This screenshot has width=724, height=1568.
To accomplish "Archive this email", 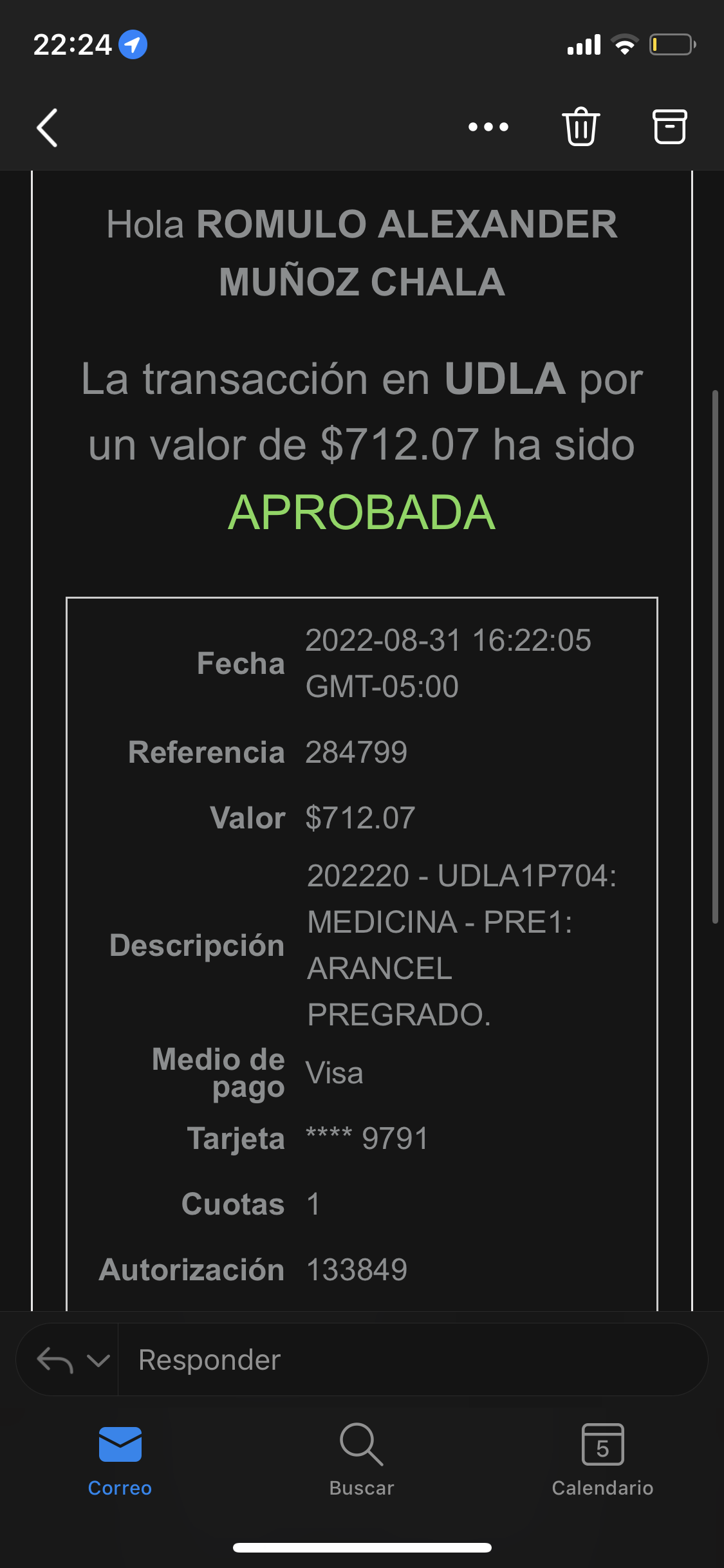I will coord(669,126).
